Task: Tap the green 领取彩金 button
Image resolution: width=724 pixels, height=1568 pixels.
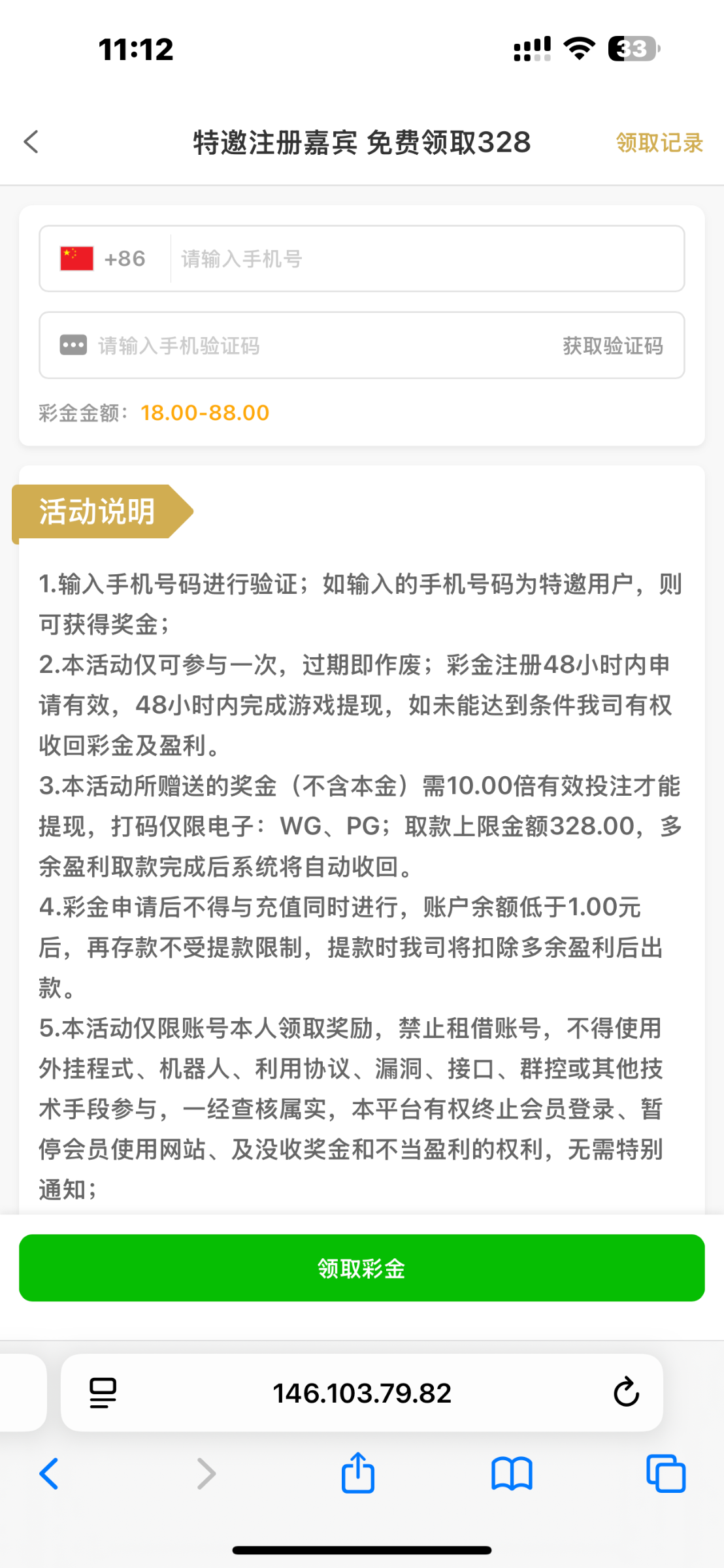Action: point(361,1268)
